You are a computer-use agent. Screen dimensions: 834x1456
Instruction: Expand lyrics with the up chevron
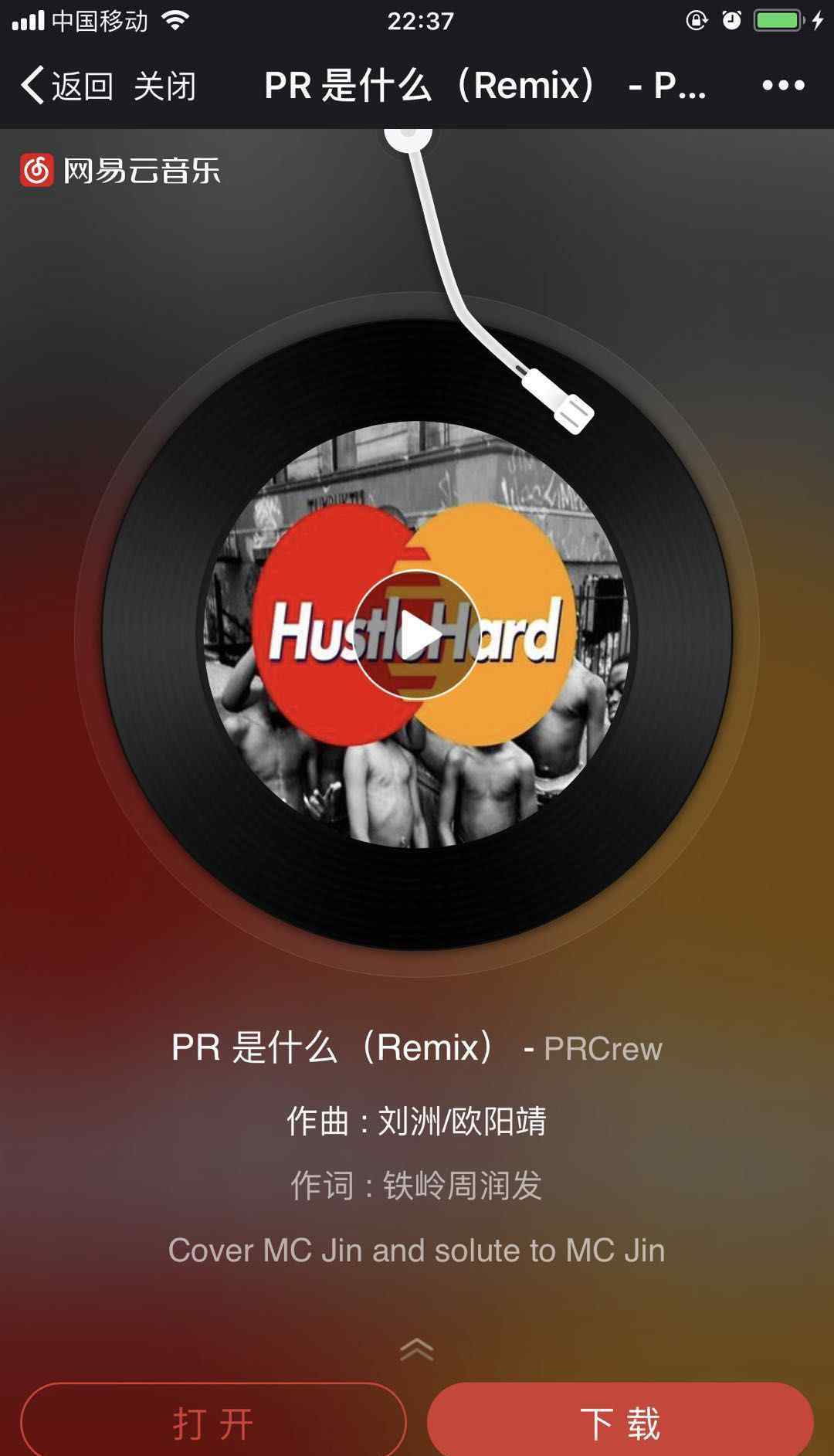tap(417, 1349)
